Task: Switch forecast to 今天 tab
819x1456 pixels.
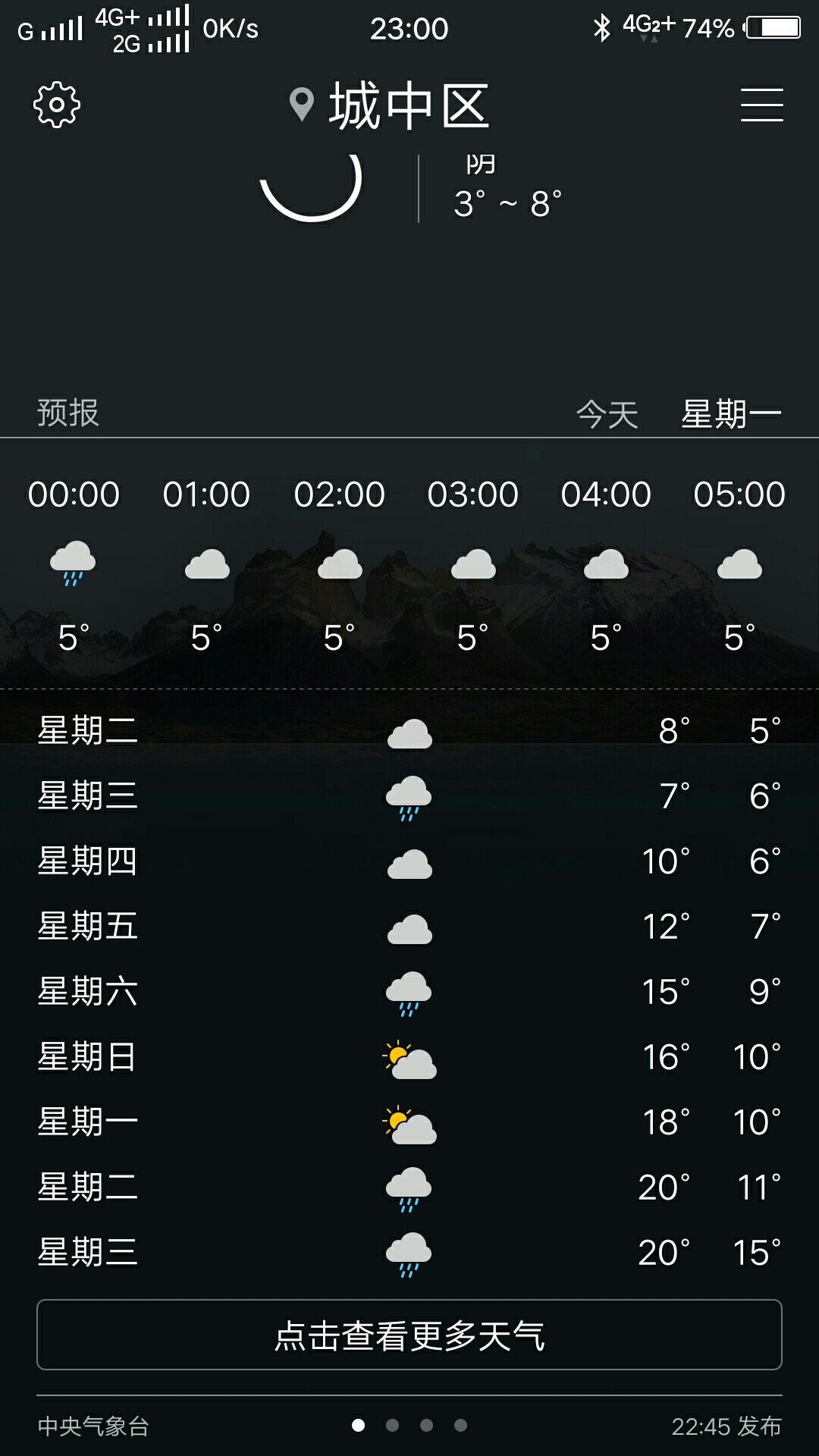Action: [607, 414]
